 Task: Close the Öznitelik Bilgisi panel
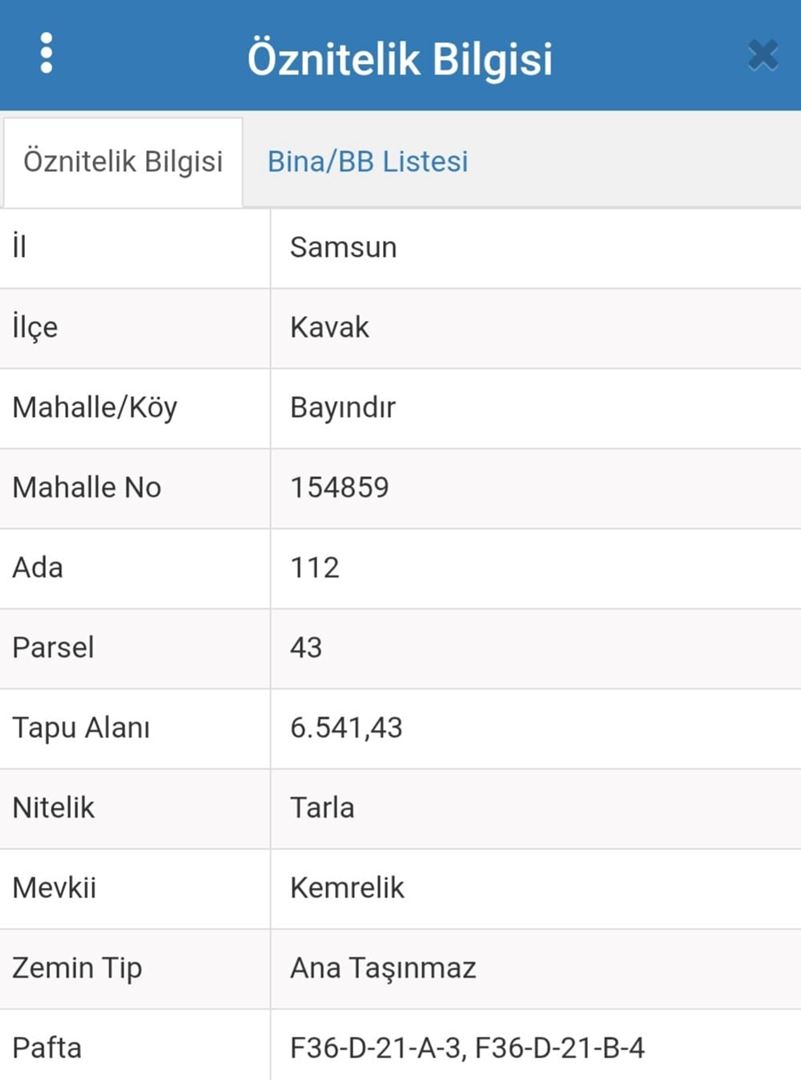tap(762, 55)
